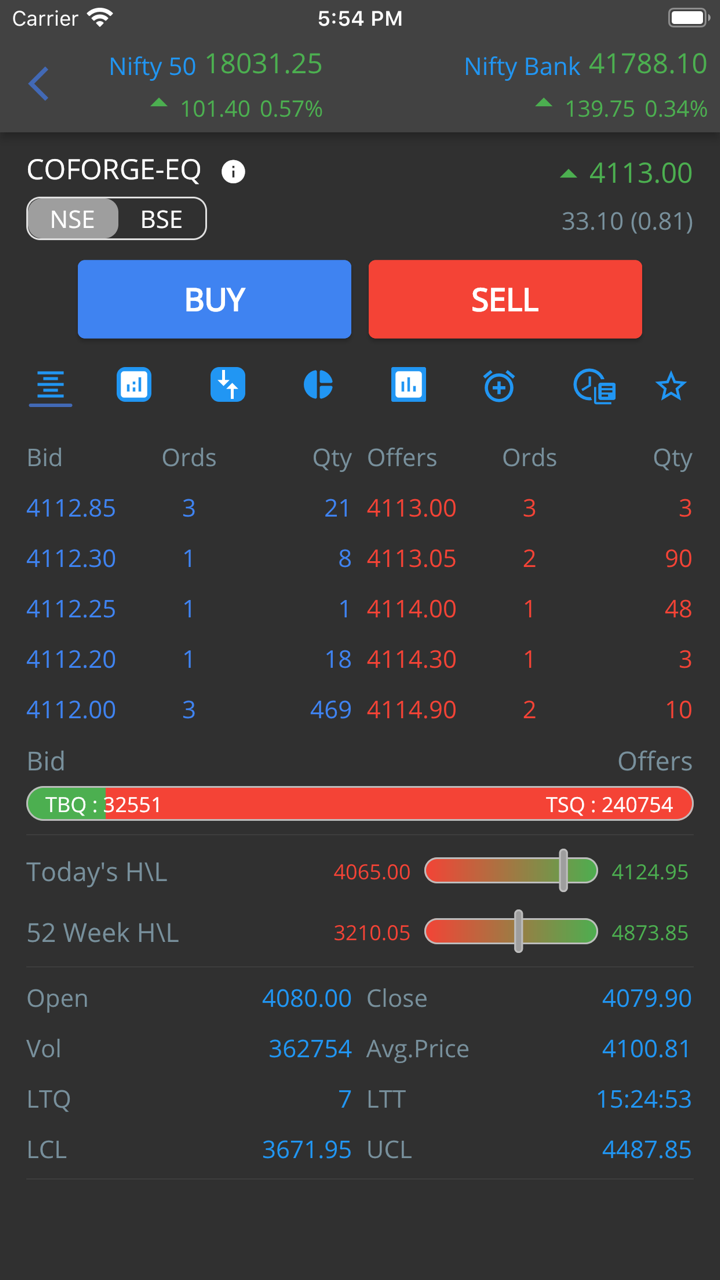This screenshot has width=720, height=1280.
Task: Open the square chart tab with rising bars
Action: point(134,385)
